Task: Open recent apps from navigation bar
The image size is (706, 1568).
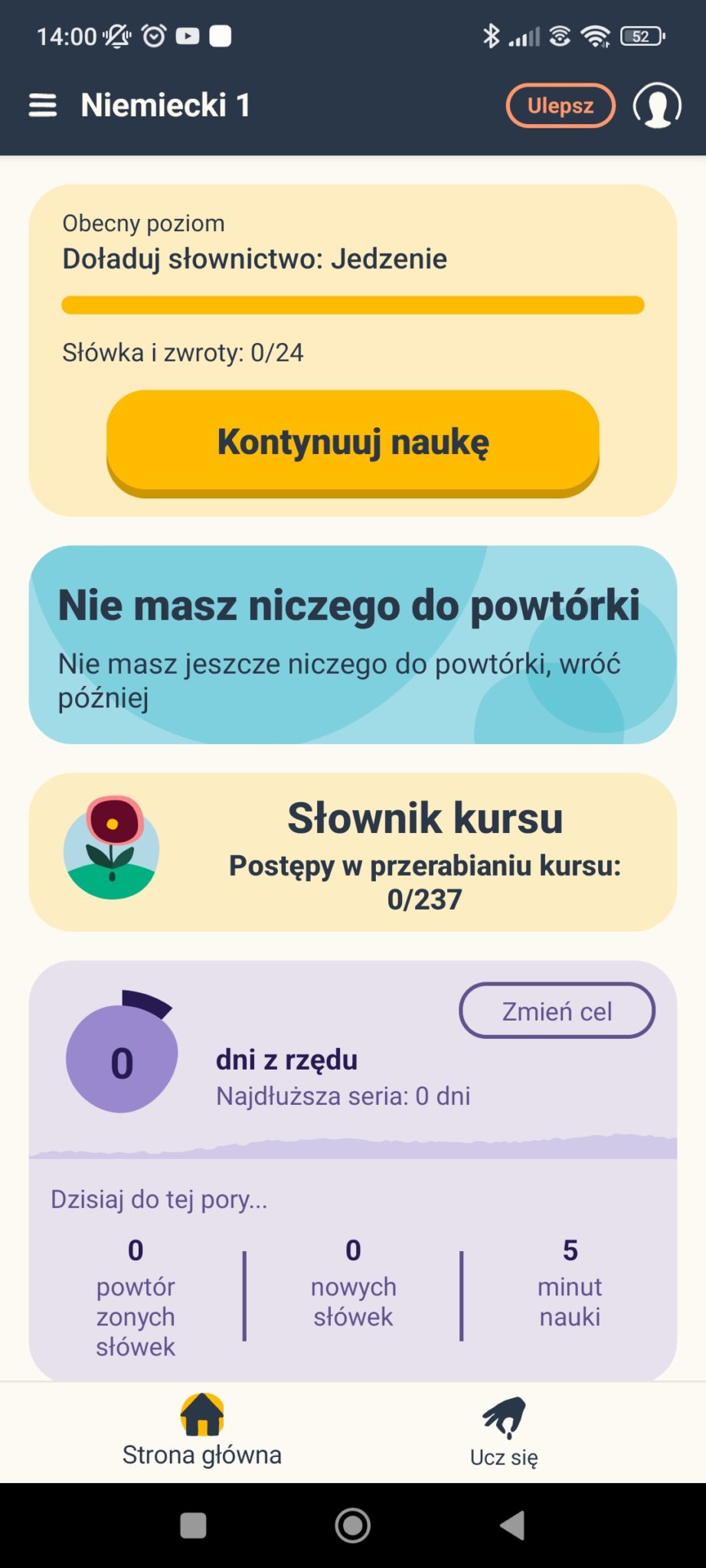Action: coord(193,1525)
